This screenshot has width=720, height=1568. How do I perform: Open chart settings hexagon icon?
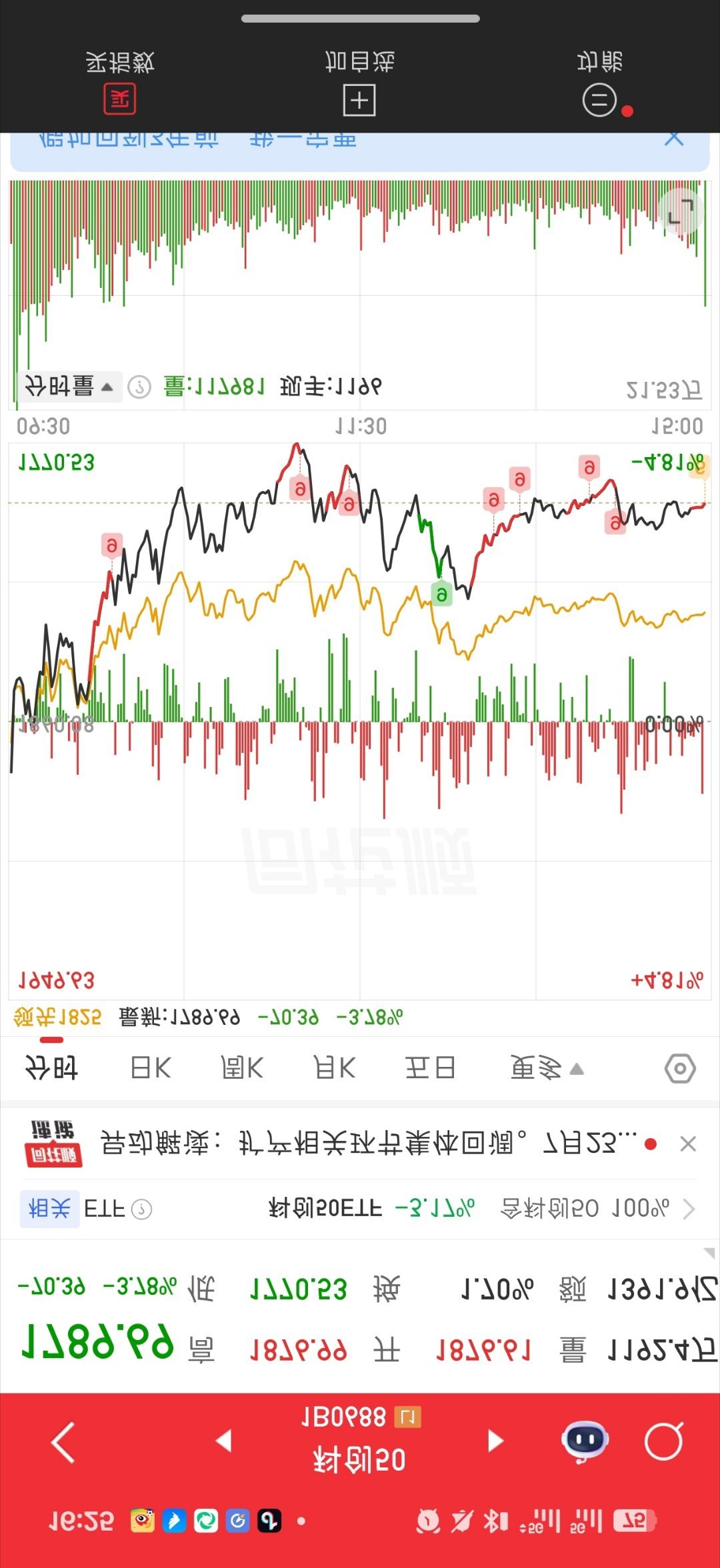point(680,1069)
